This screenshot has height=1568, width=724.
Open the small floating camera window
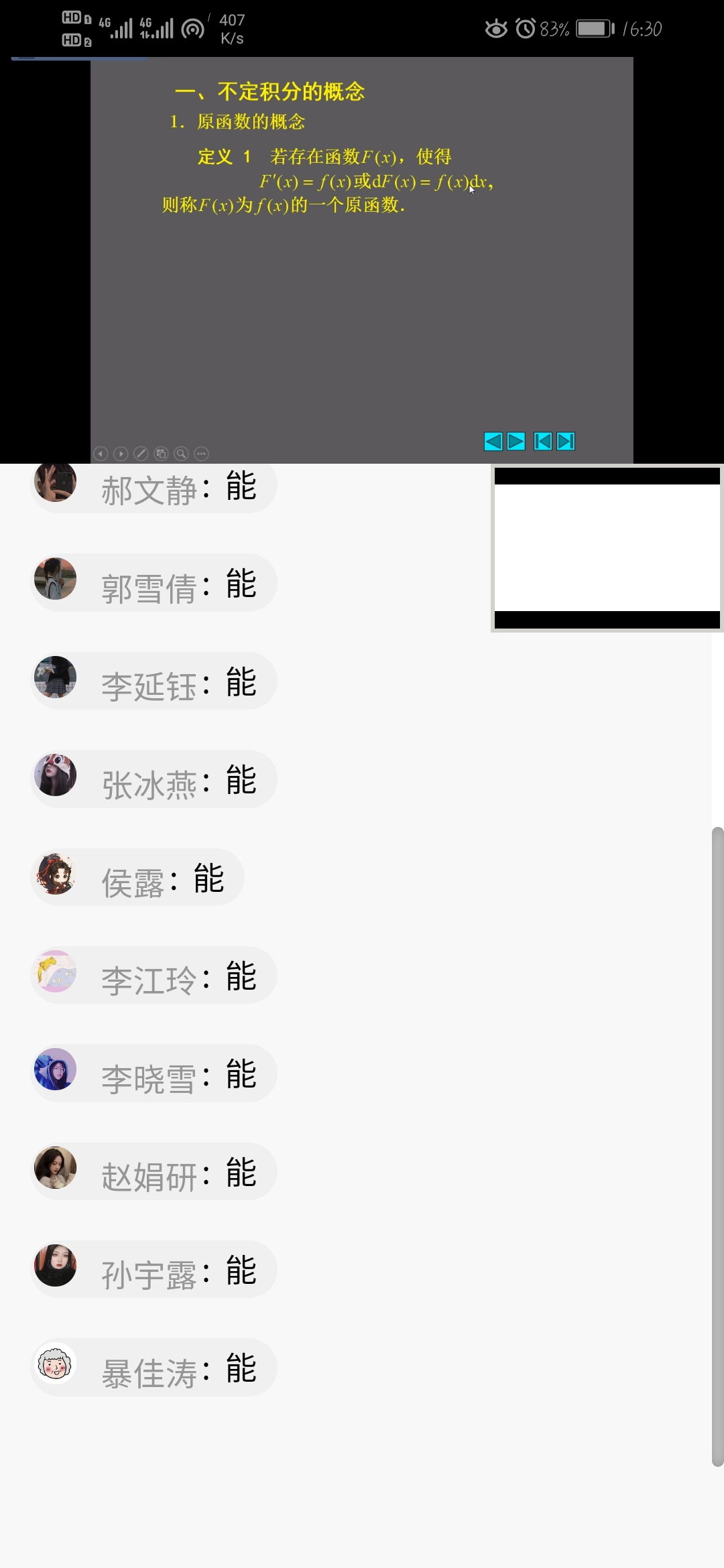coord(607,547)
